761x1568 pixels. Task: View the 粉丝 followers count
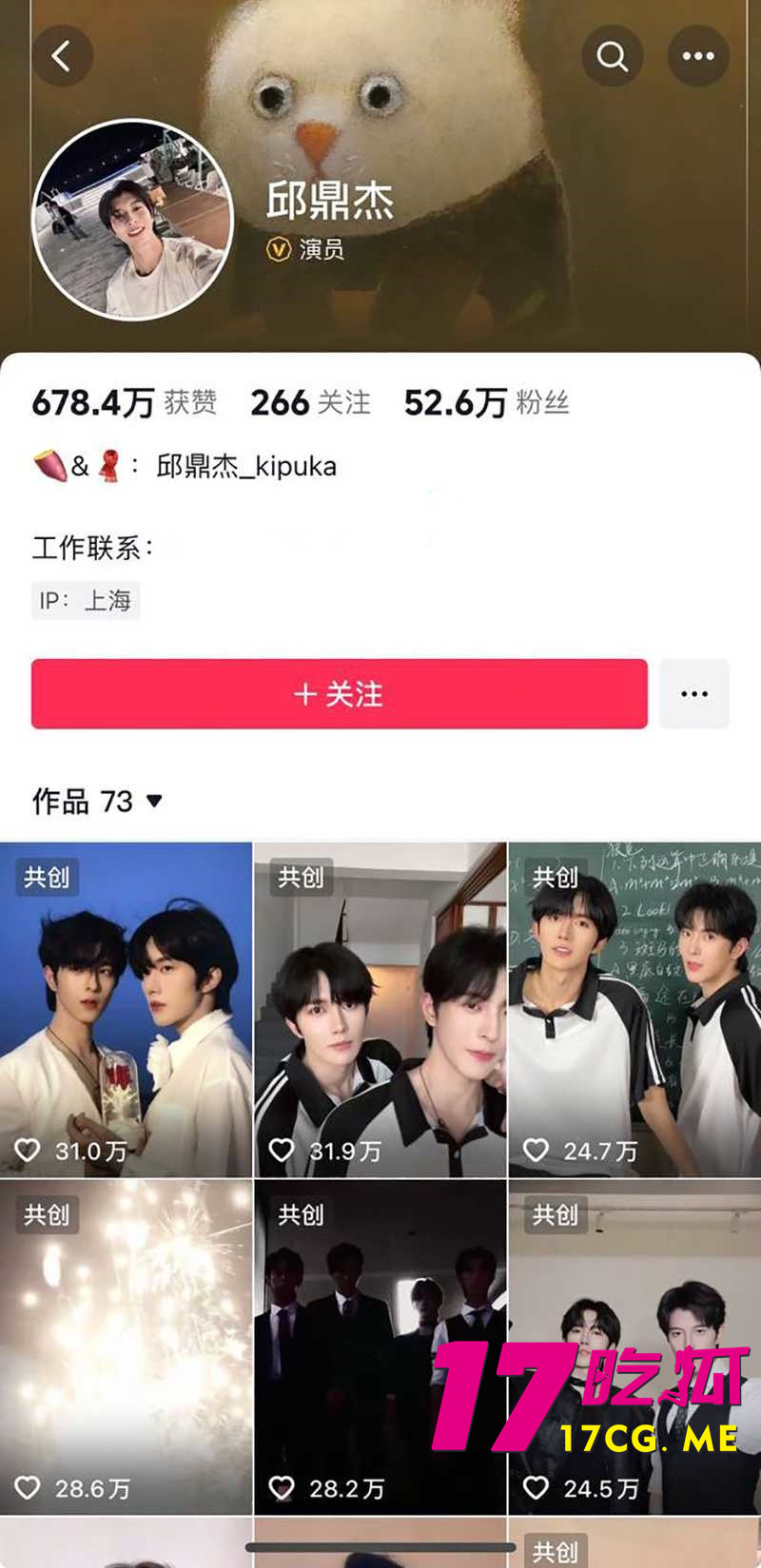coord(489,403)
